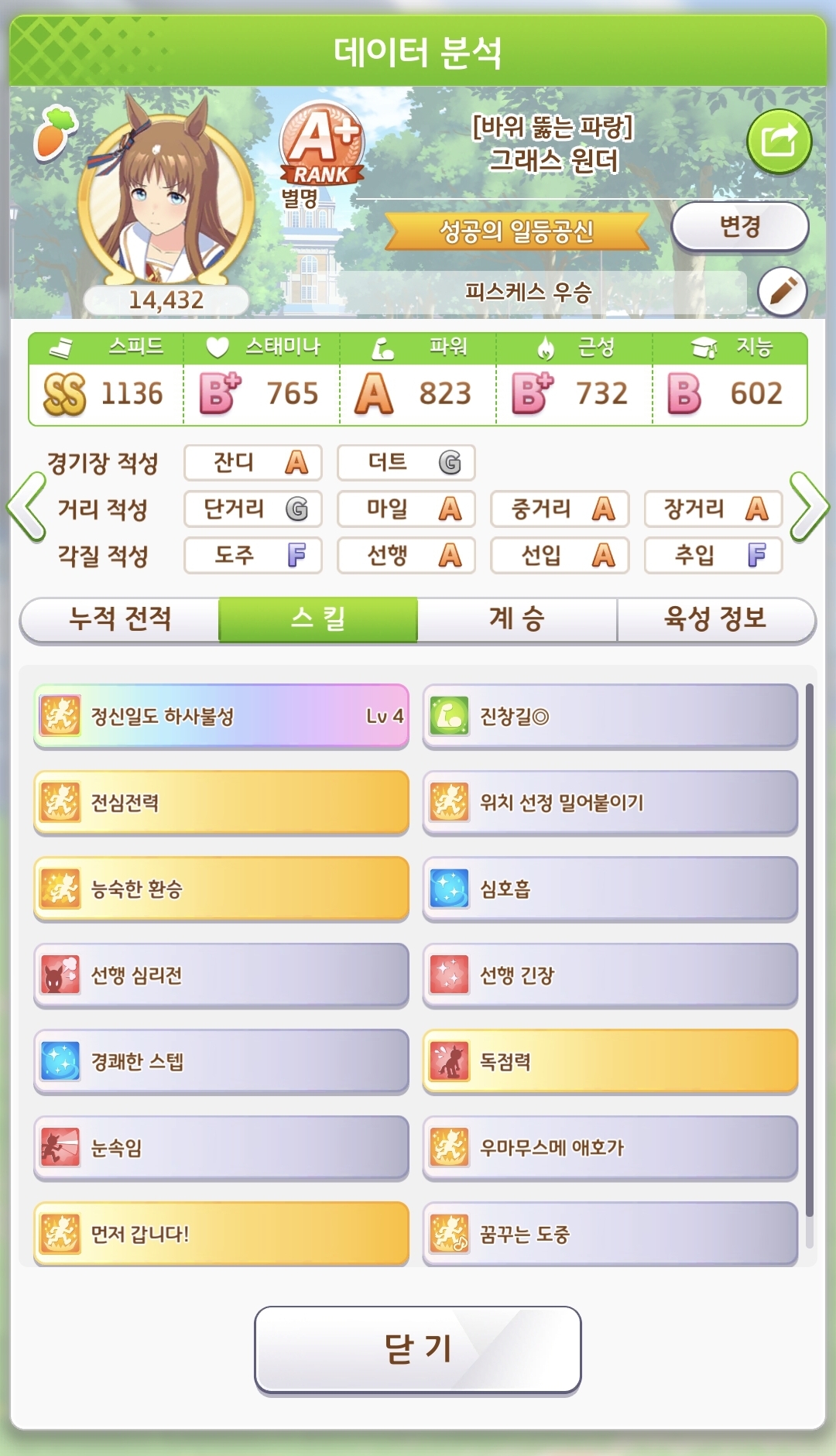836x1456 pixels.
Task: View the 진창길◎ skill
Action: click(x=610, y=716)
